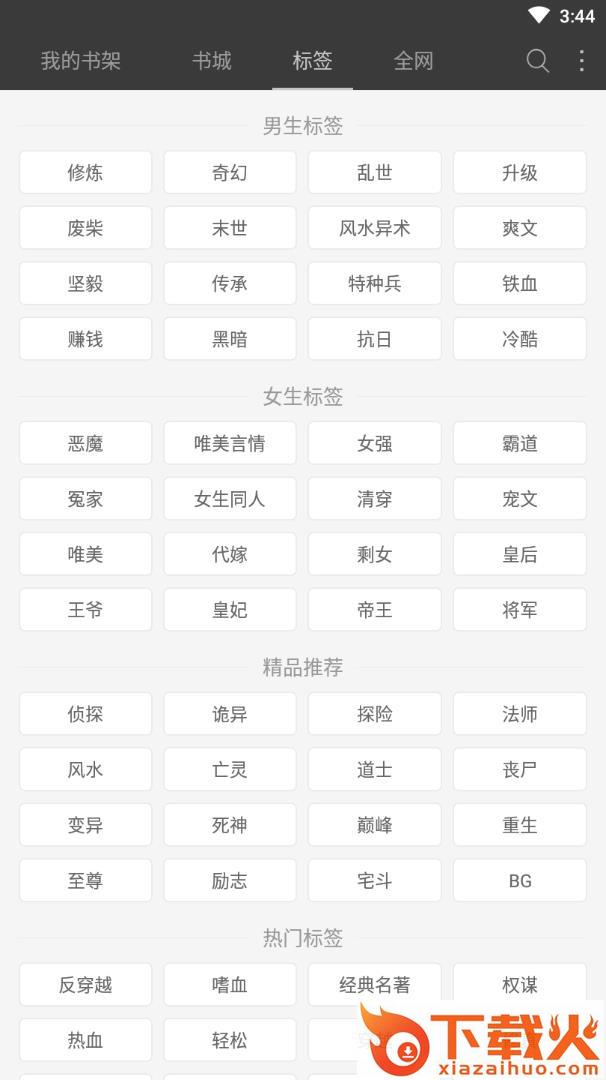Select the 修炼 tag
Image resolution: width=606 pixels, height=1080 pixels.
pyautogui.click(x=85, y=172)
